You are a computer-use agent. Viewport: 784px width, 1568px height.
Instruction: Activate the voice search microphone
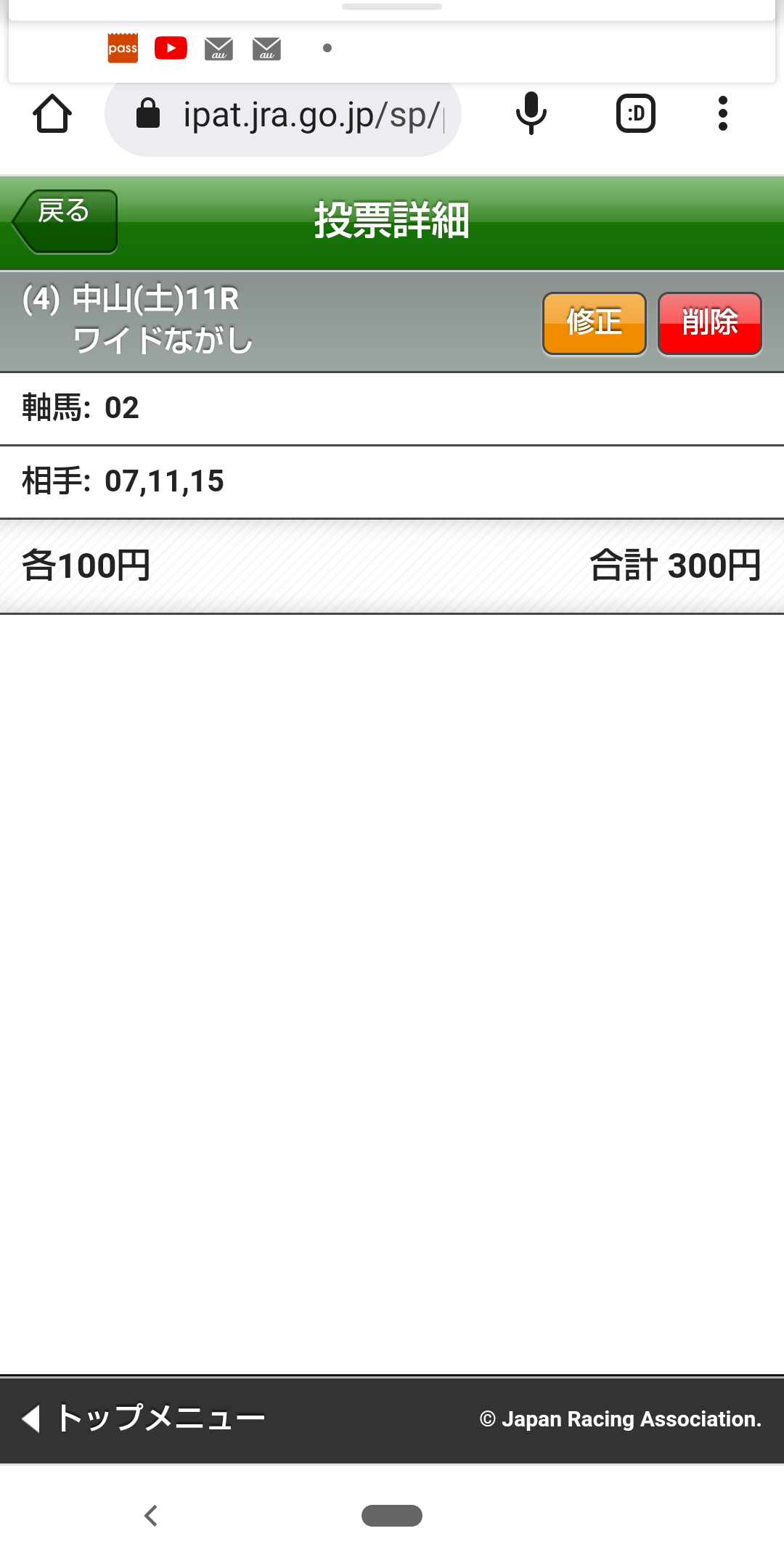(530, 113)
